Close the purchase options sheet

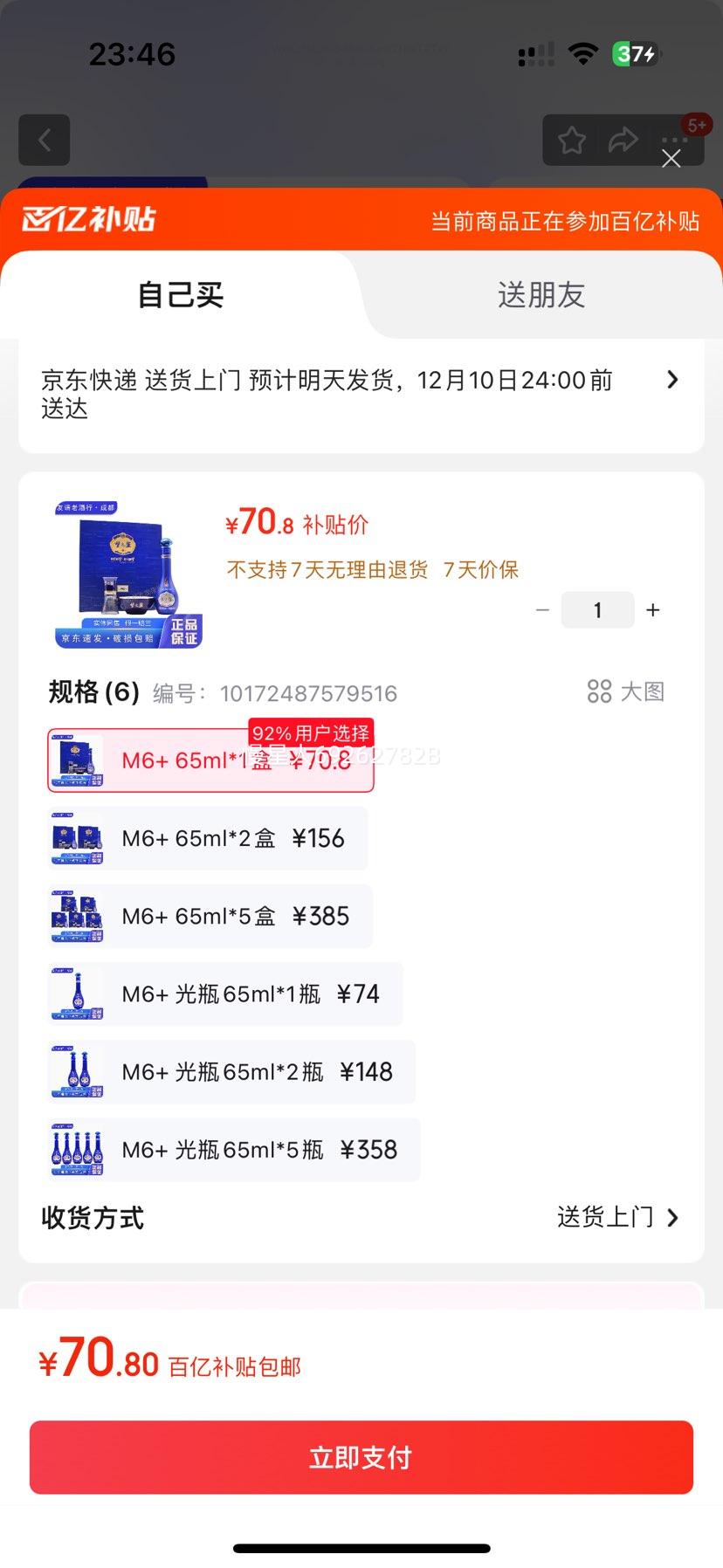pyautogui.click(x=671, y=158)
